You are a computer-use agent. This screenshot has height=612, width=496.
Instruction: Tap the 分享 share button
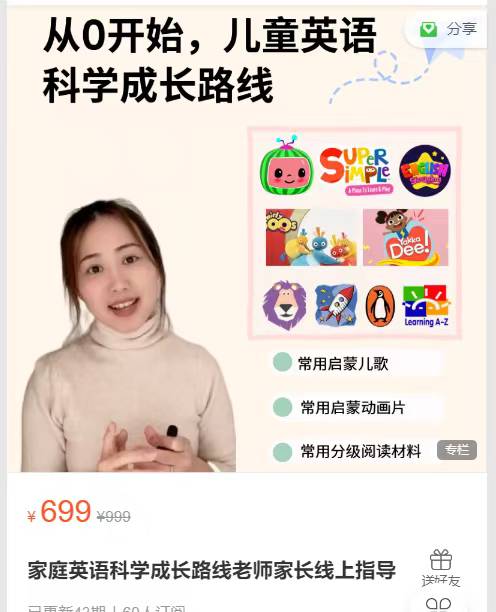coord(448,29)
